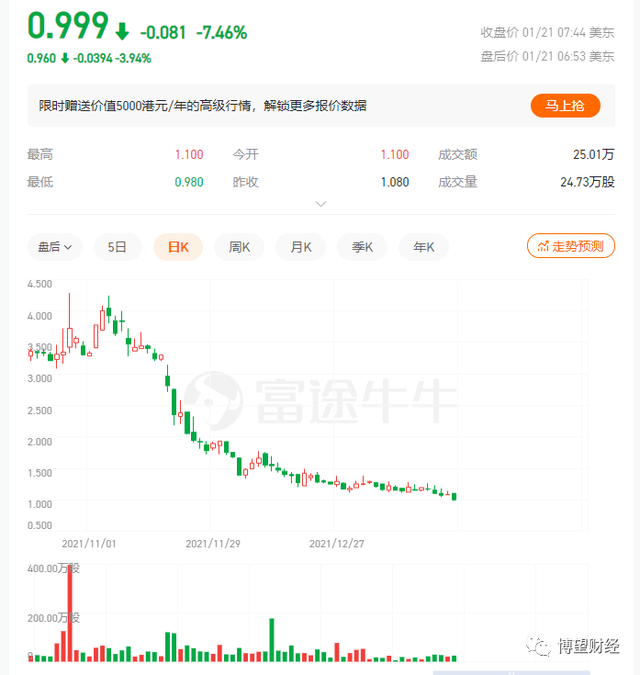This screenshot has width=640, height=675.
Task: Open the 盘后 dropdown
Action: 55,247
